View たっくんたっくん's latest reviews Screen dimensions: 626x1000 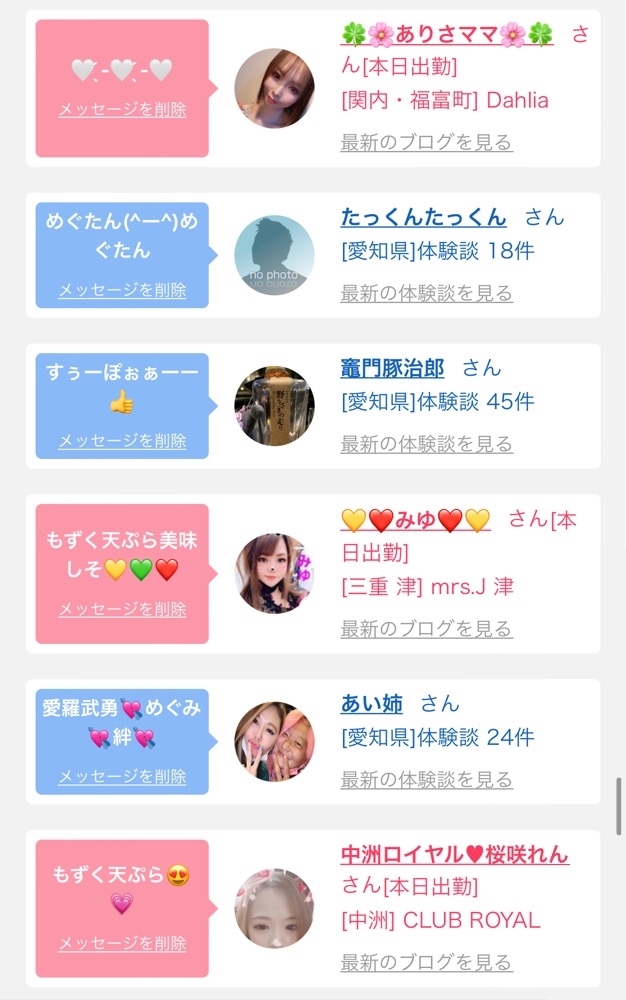click(x=426, y=293)
